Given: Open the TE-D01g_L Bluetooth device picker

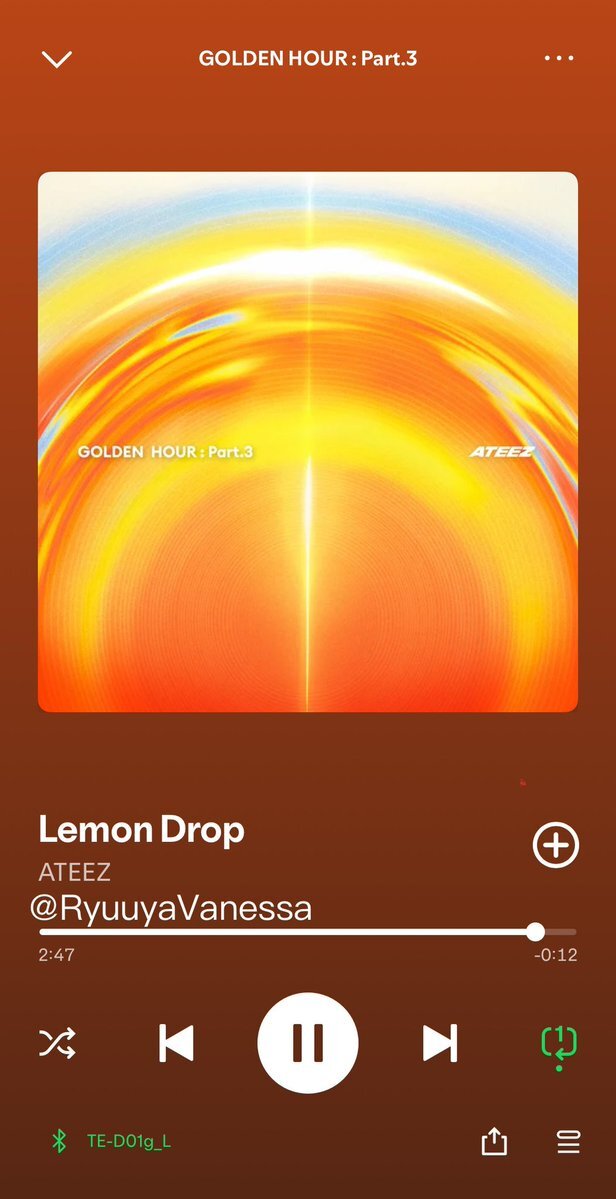Looking at the screenshot, I should tap(111, 1142).
